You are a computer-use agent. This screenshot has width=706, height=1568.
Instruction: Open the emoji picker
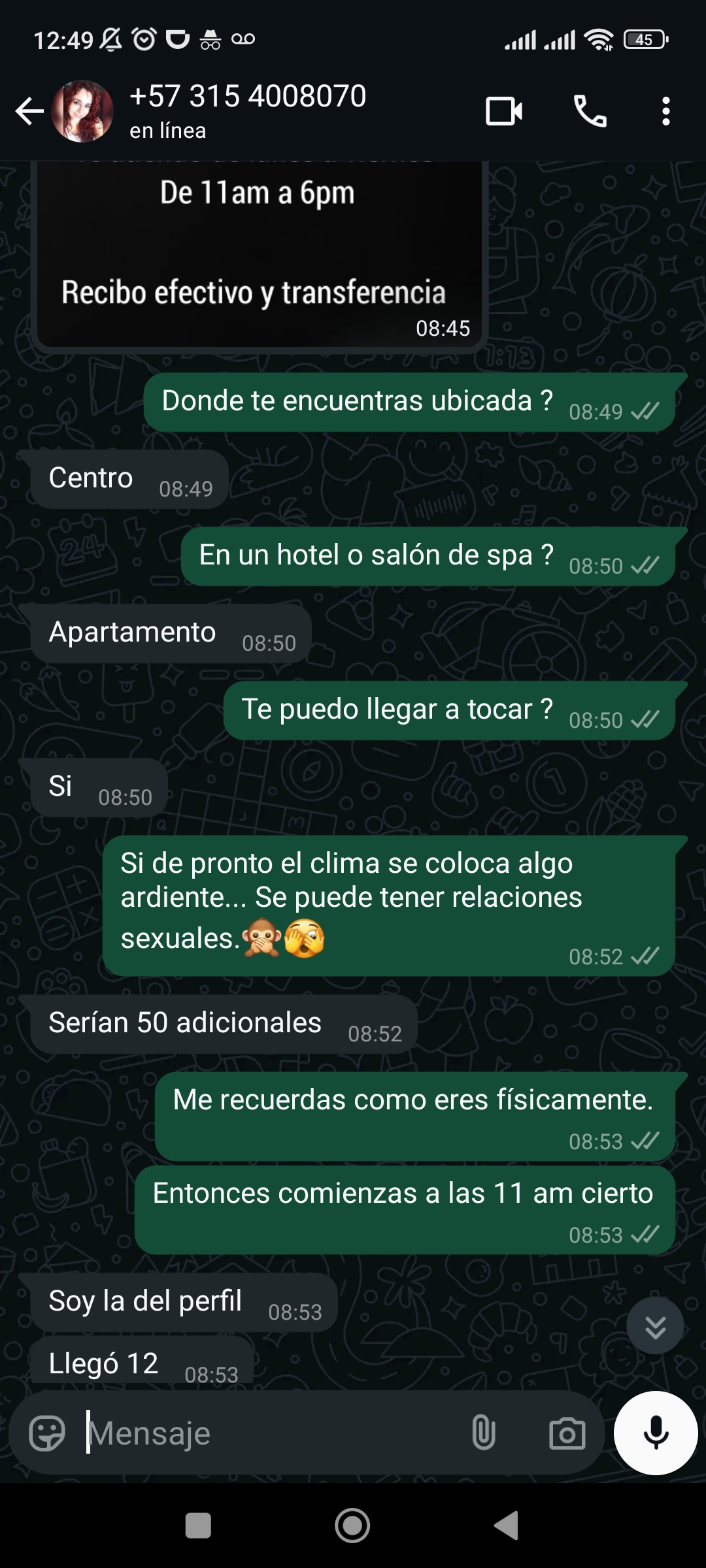coord(47,1433)
